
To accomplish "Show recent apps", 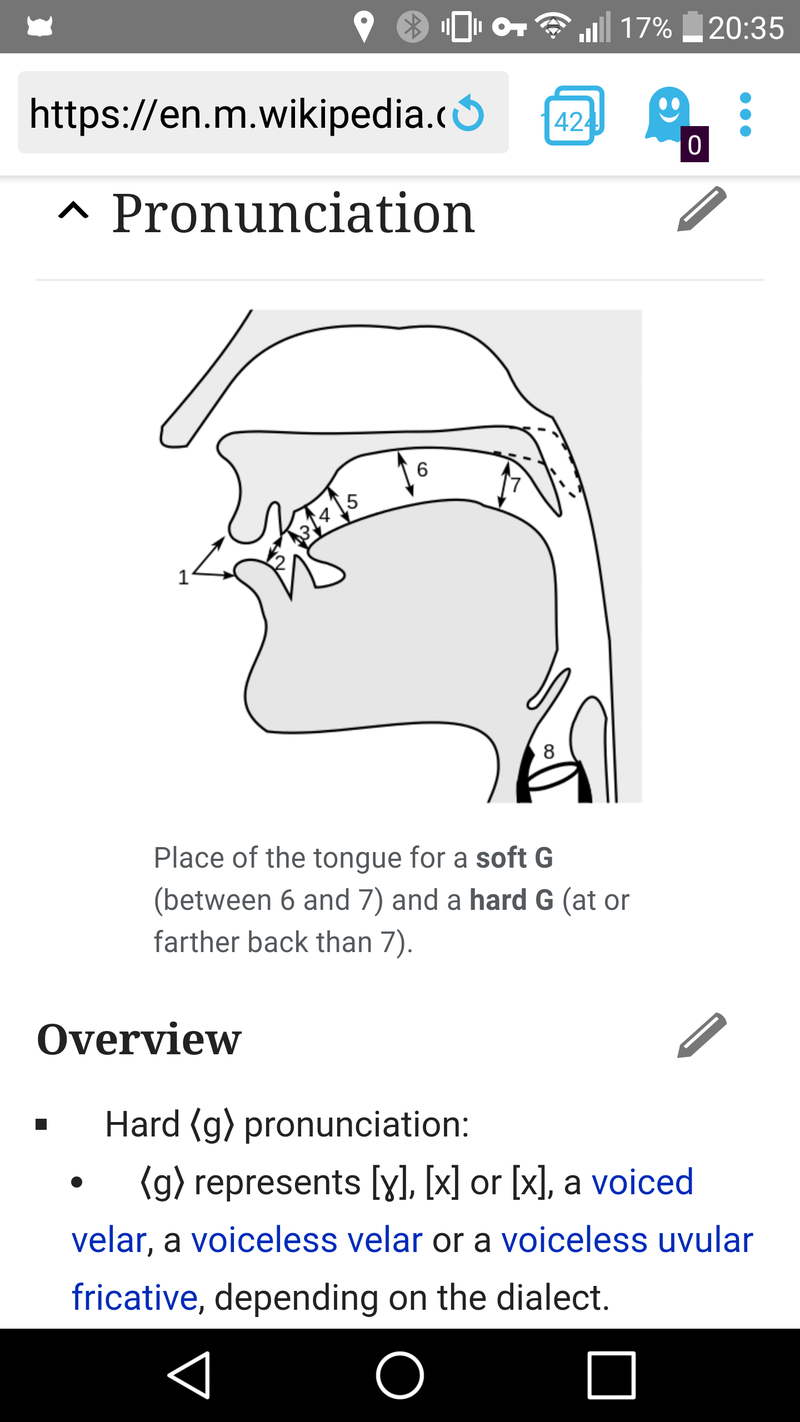I will (611, 1374).
